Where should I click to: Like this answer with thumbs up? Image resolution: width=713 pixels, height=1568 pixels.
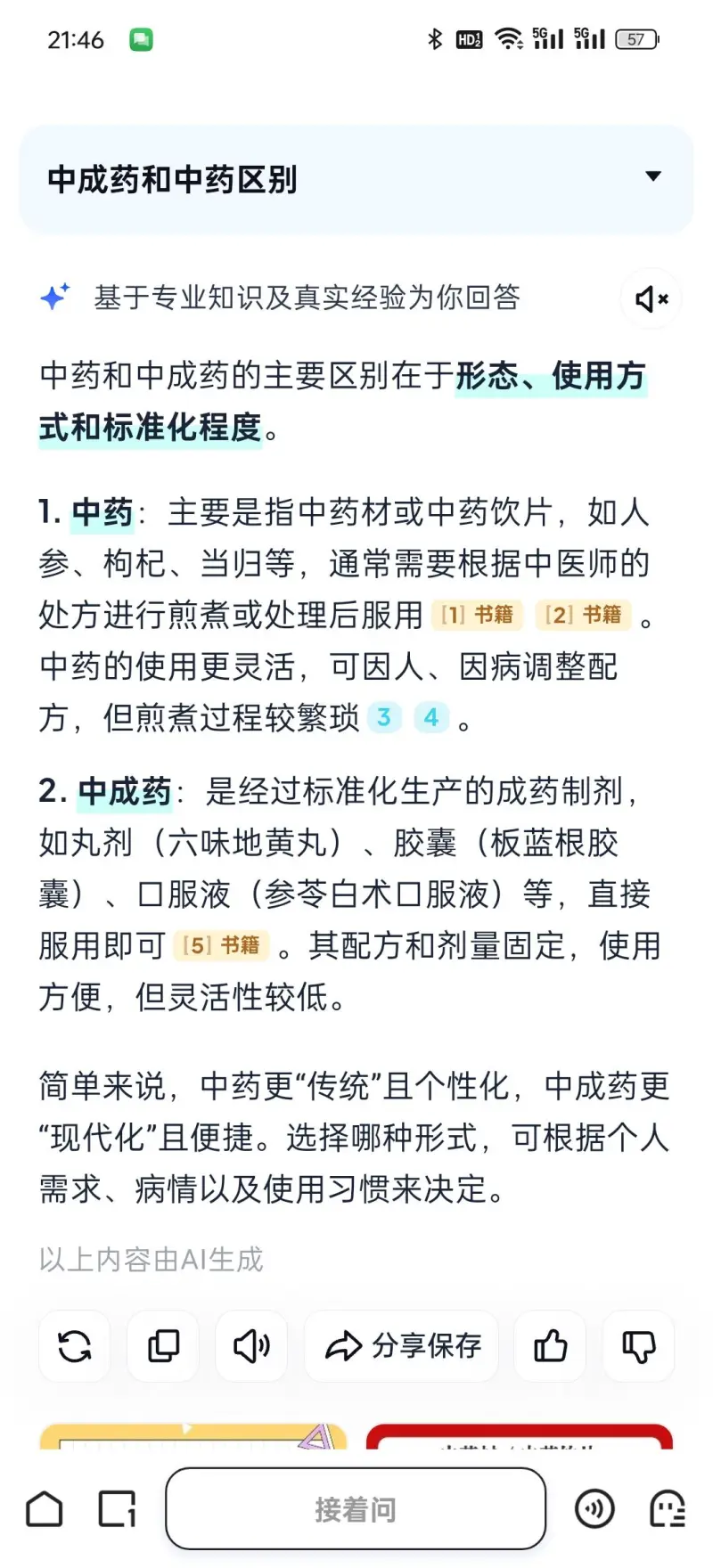click(550, 1346)
